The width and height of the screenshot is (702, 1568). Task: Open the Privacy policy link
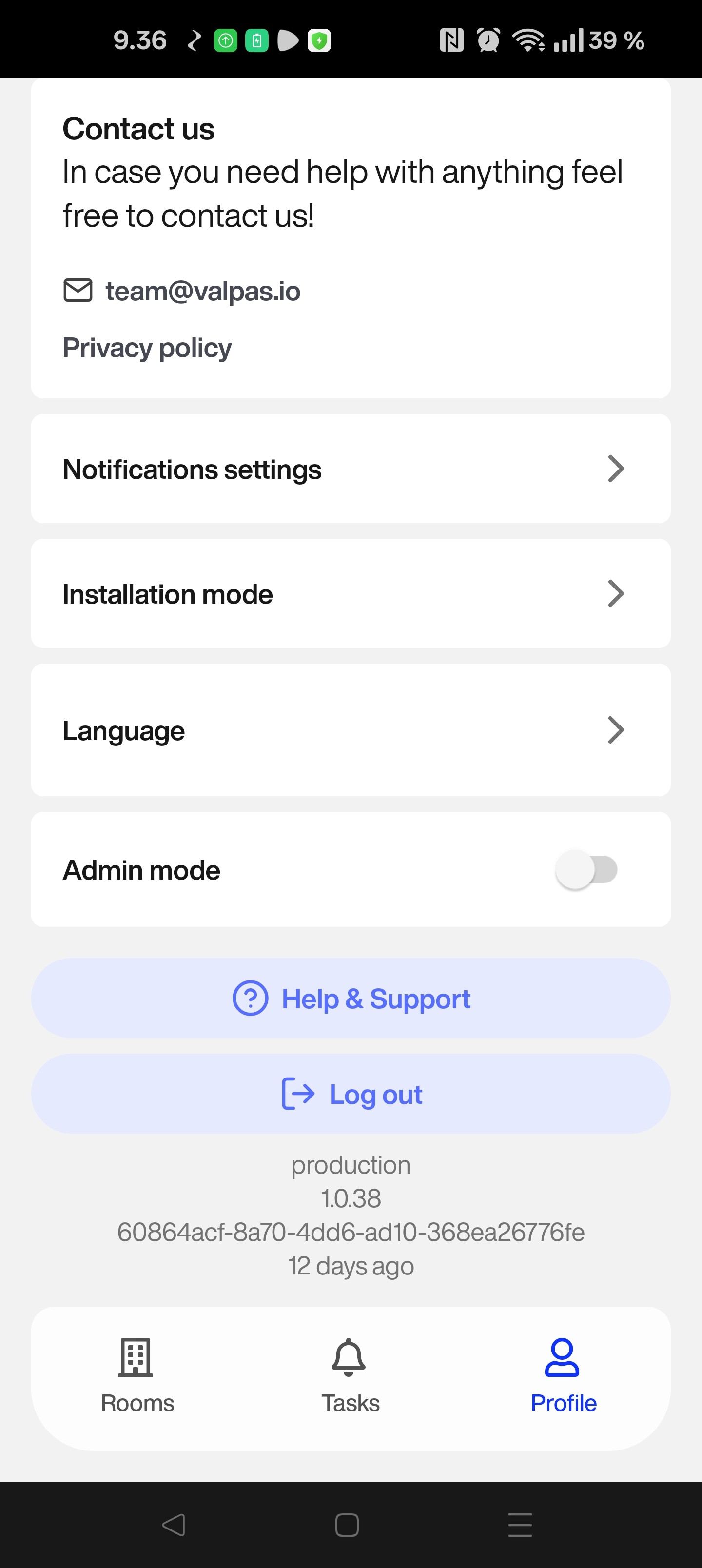(147, 348)
